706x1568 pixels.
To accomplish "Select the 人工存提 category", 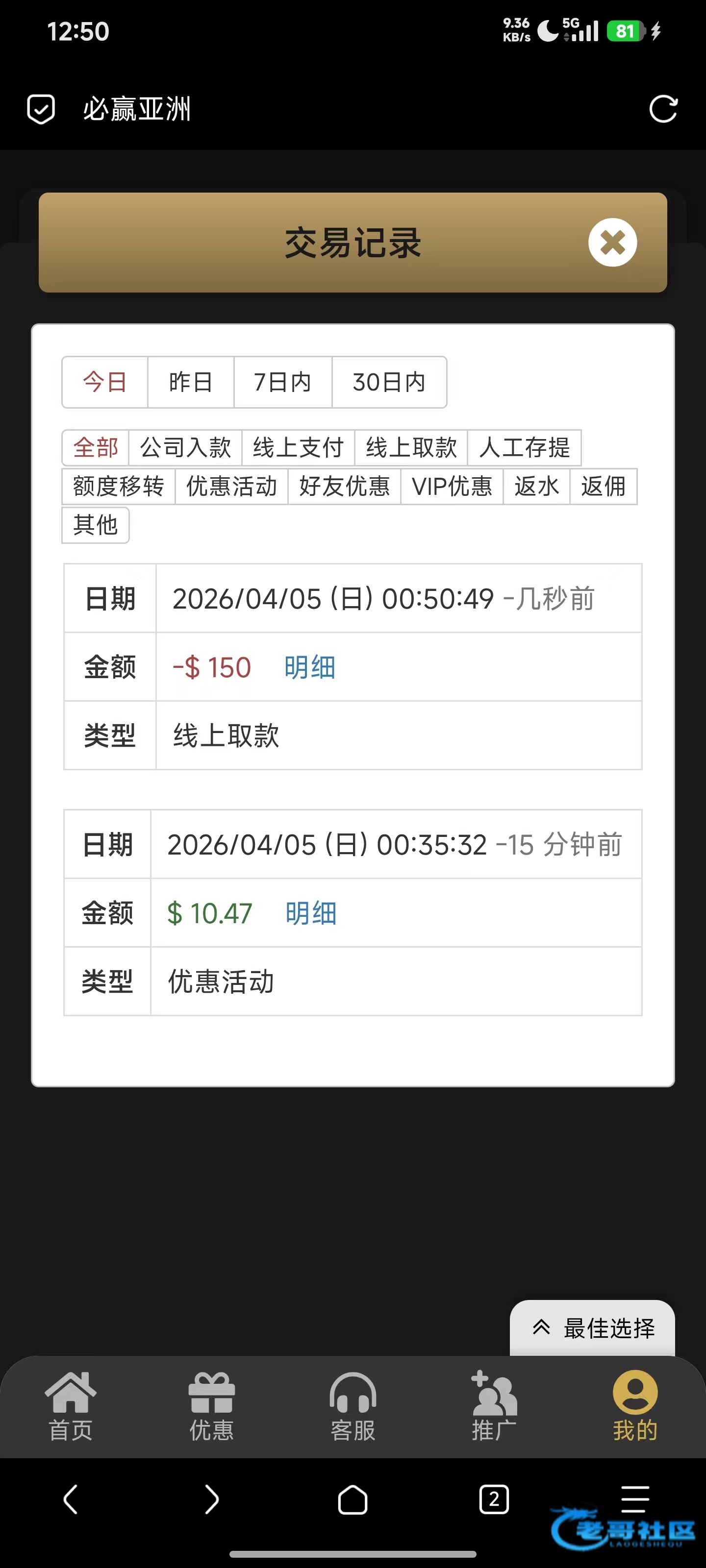I will [x=524, y=448].
